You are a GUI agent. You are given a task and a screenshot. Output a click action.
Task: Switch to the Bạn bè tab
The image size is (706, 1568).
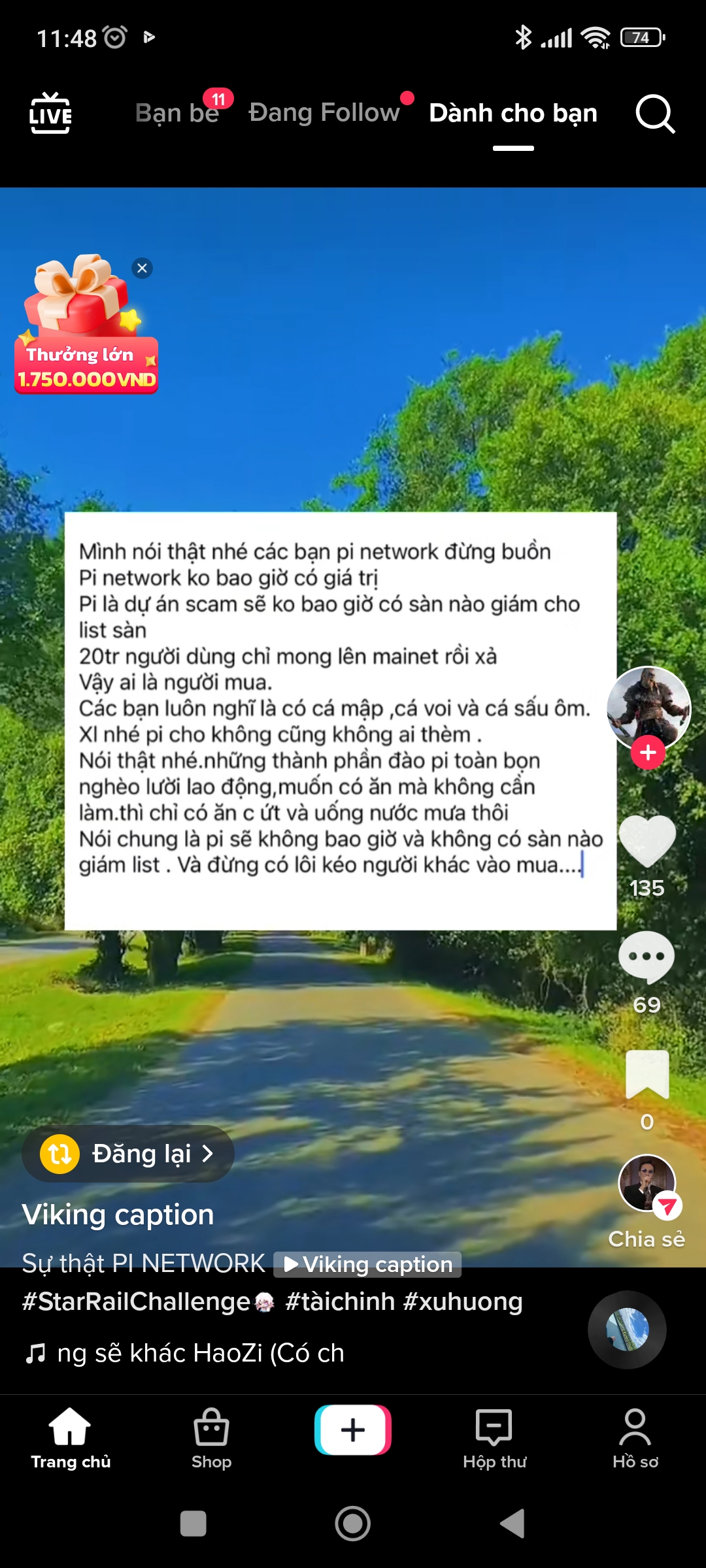coord(177,113)
